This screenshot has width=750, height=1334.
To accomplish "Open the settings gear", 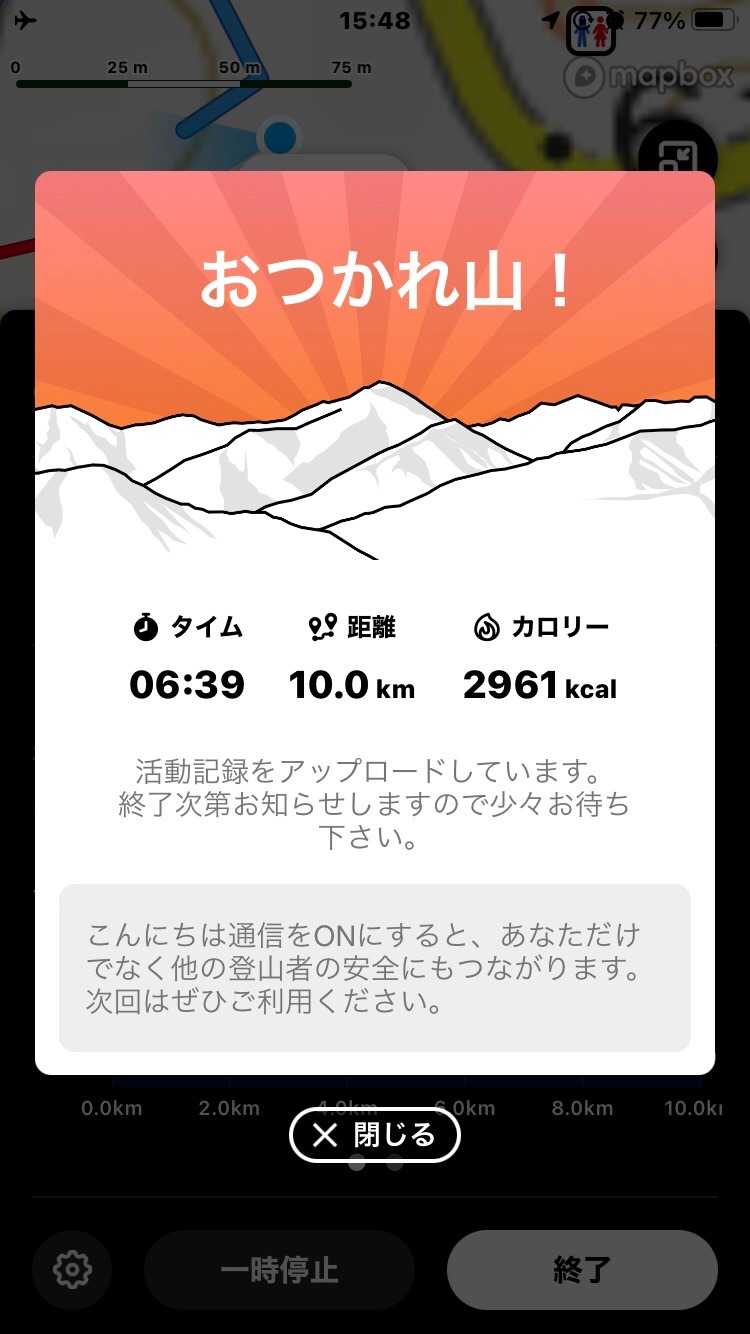I will click(72, 1270).
